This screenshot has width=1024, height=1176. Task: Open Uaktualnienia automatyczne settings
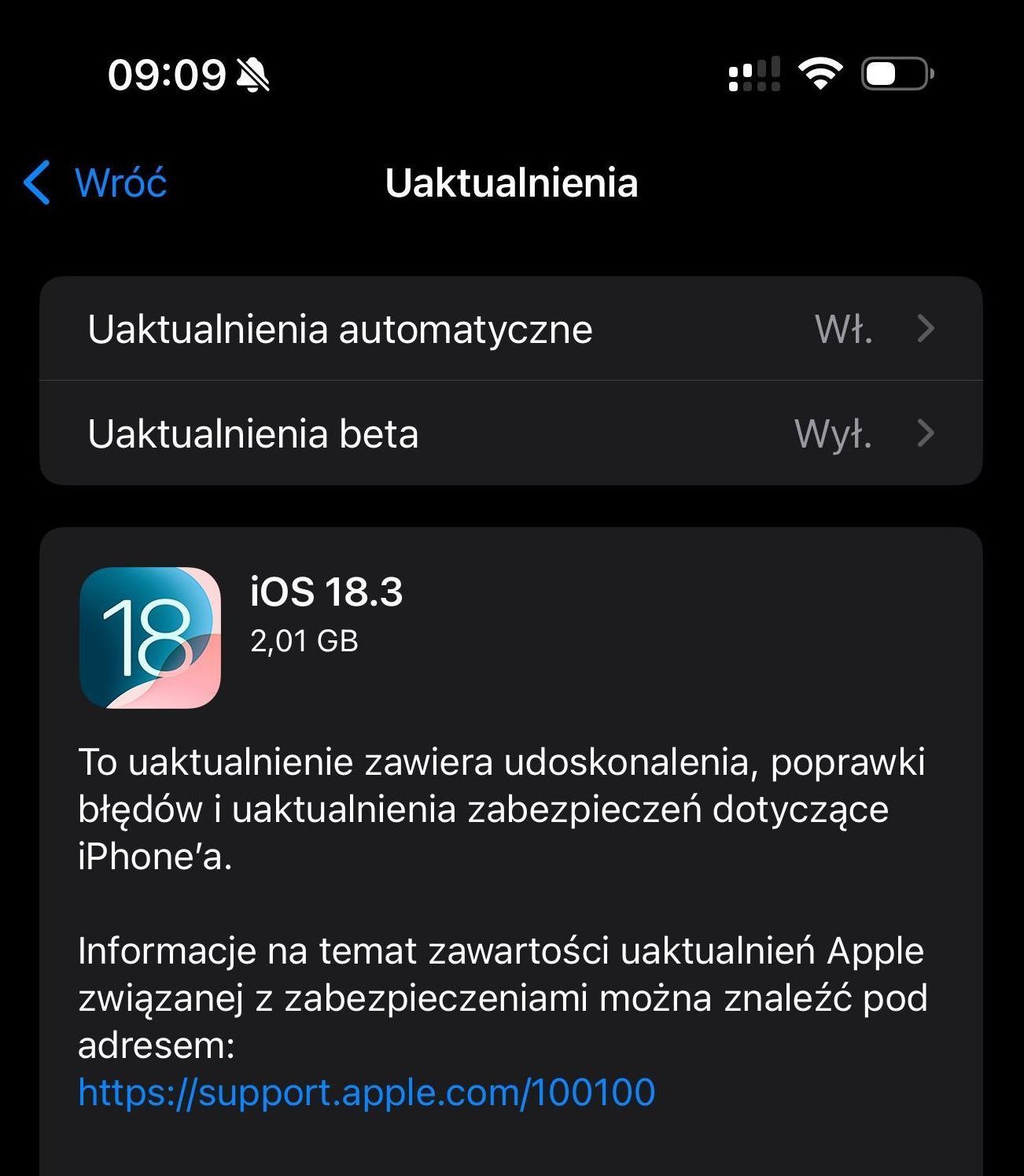[x=510, y=329]
